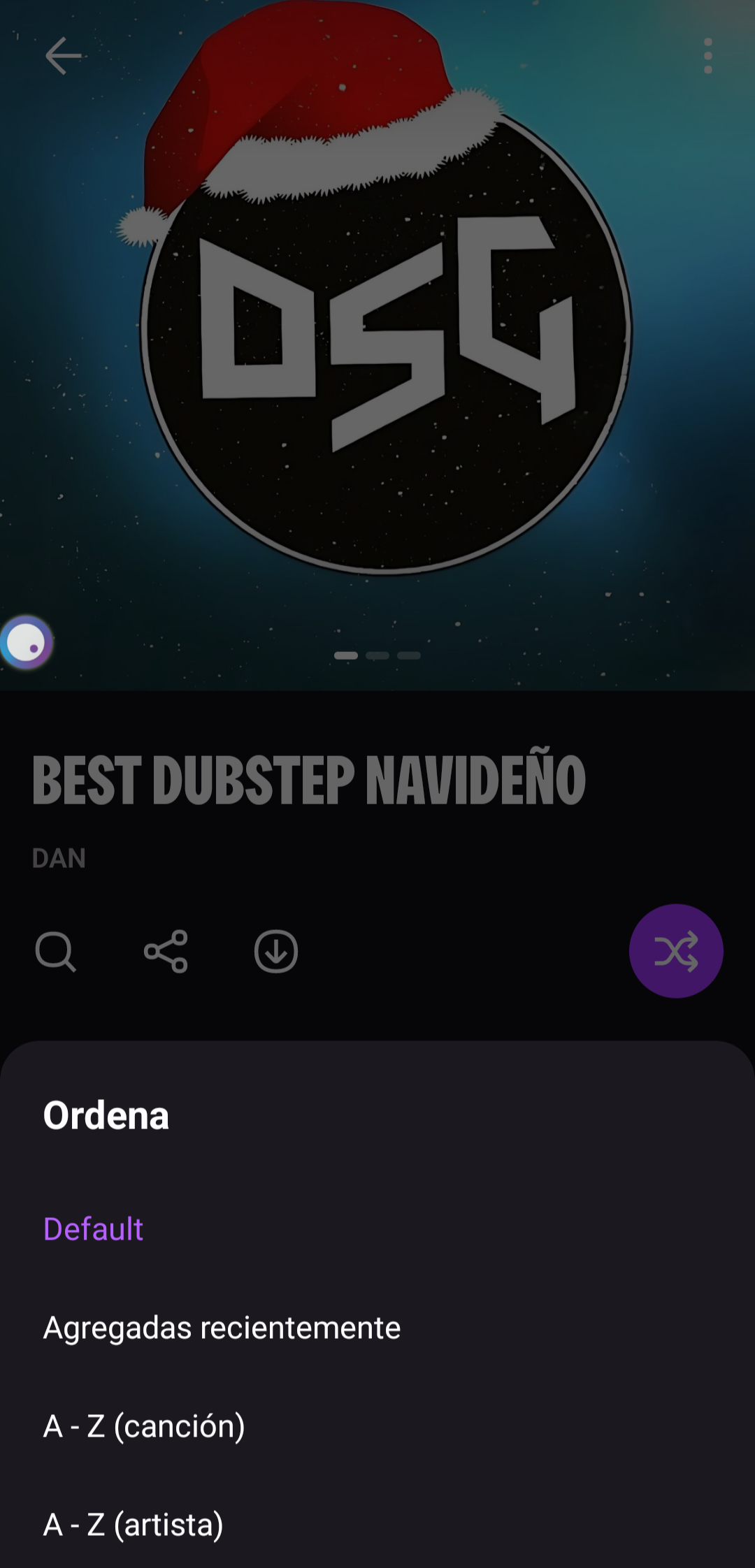Sort songs by A - Z (canción)
755x1568 pixels.
[144, 1426]
